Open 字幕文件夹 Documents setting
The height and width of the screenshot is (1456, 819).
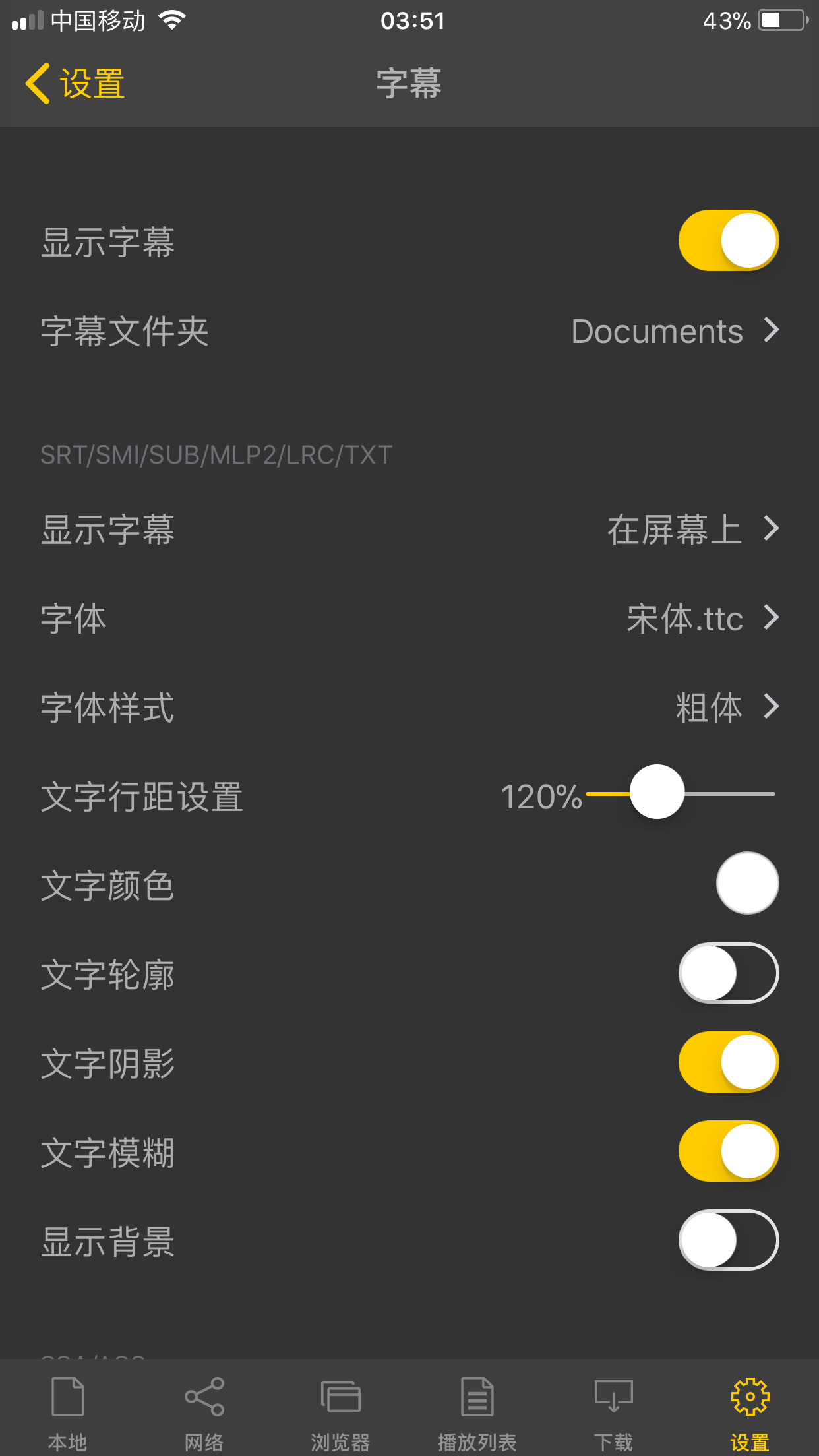coord(409,330)
